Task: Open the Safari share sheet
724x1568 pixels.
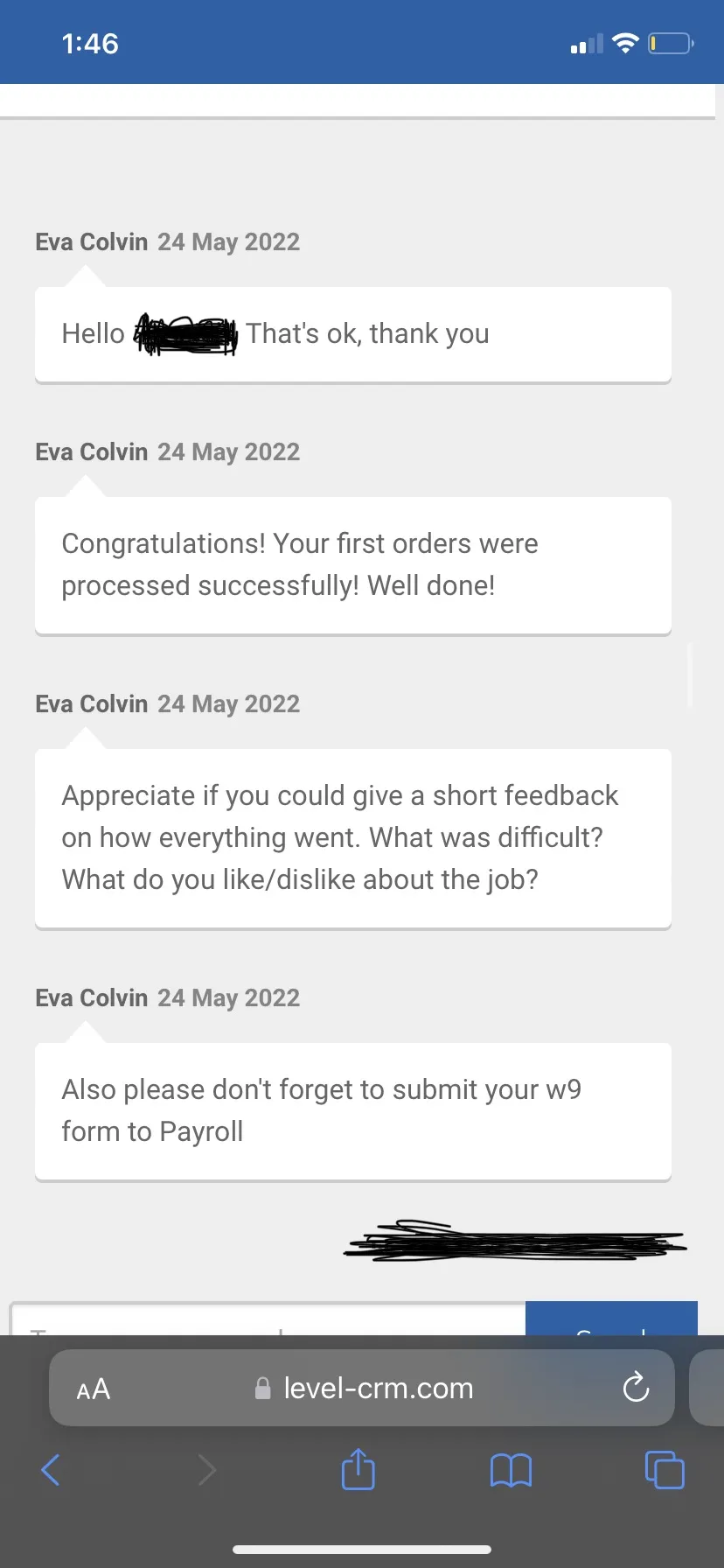Action: [x=358, y=1468]
